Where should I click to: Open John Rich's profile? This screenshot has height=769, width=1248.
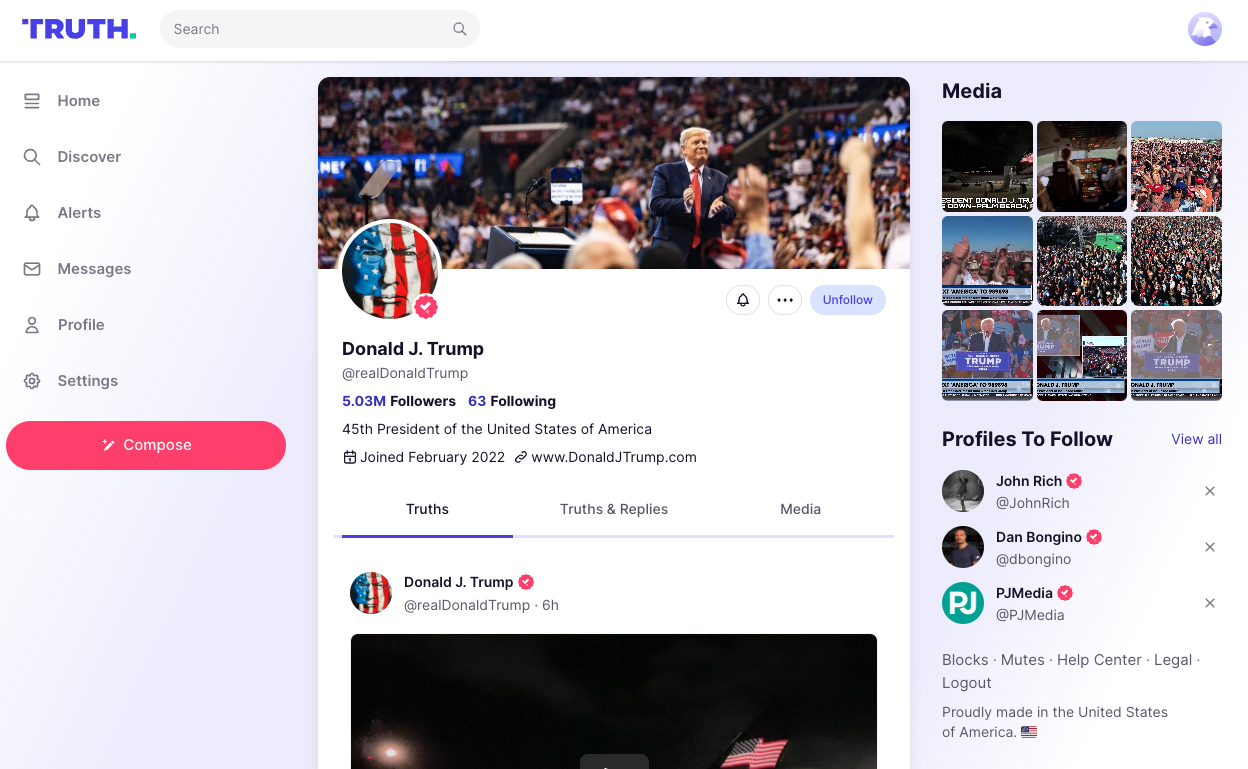click(x=1028, y=481)
